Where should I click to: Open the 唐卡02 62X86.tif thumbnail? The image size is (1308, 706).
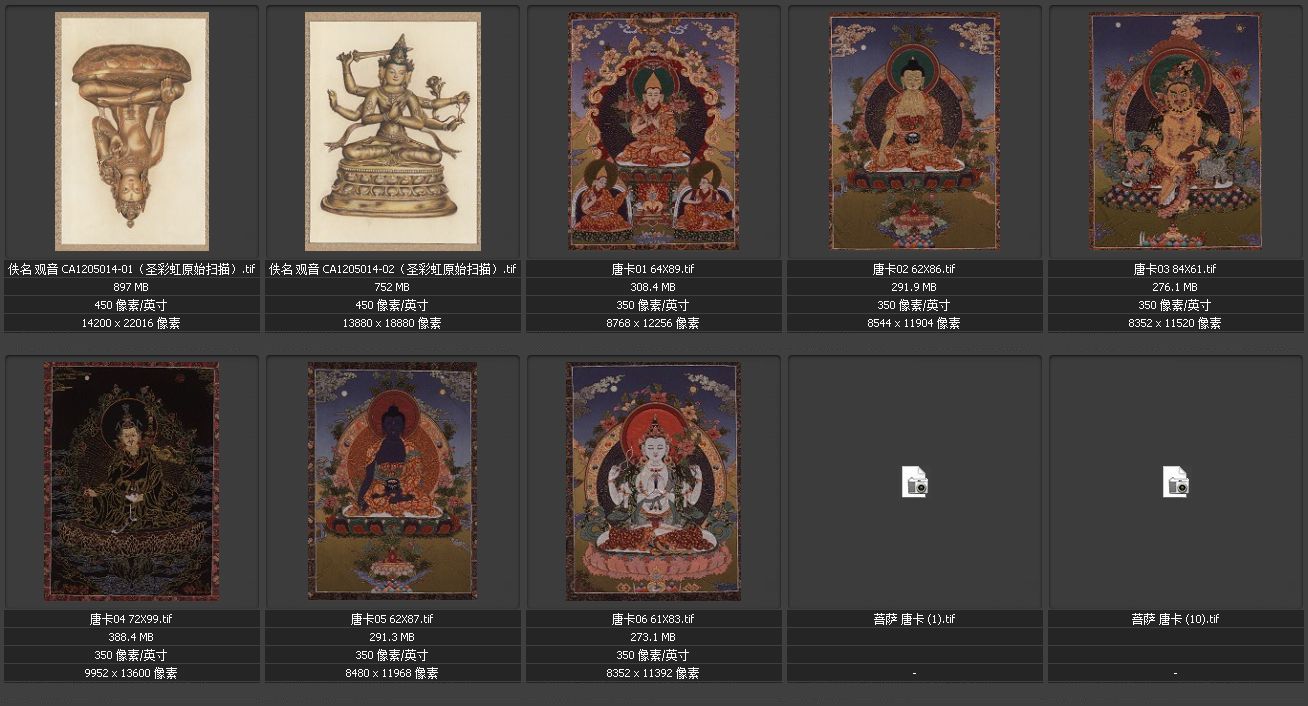coord(914,131)
